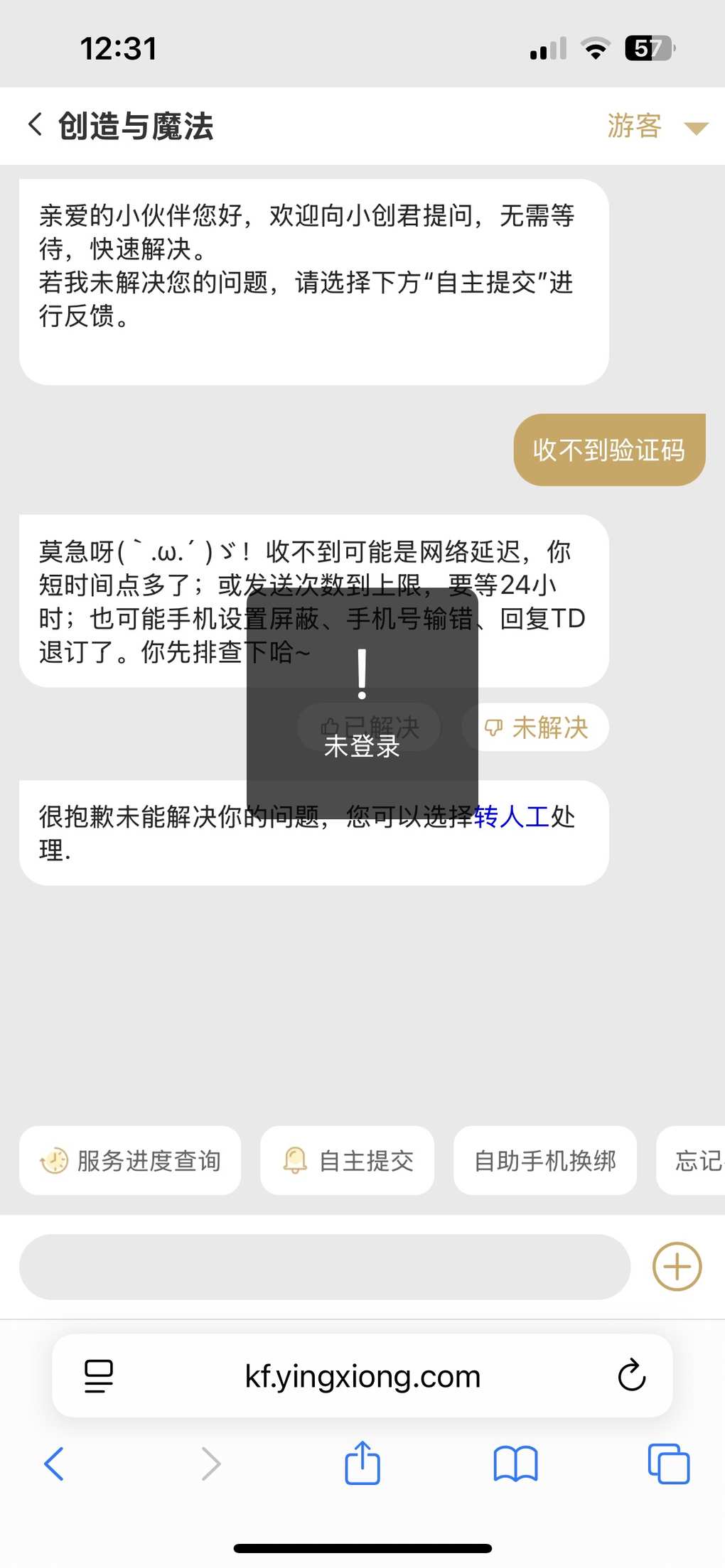Choose 自助手机换绑
Image resolution: width=725 pixels, height=1568 pixels.
pos(545,1160)
